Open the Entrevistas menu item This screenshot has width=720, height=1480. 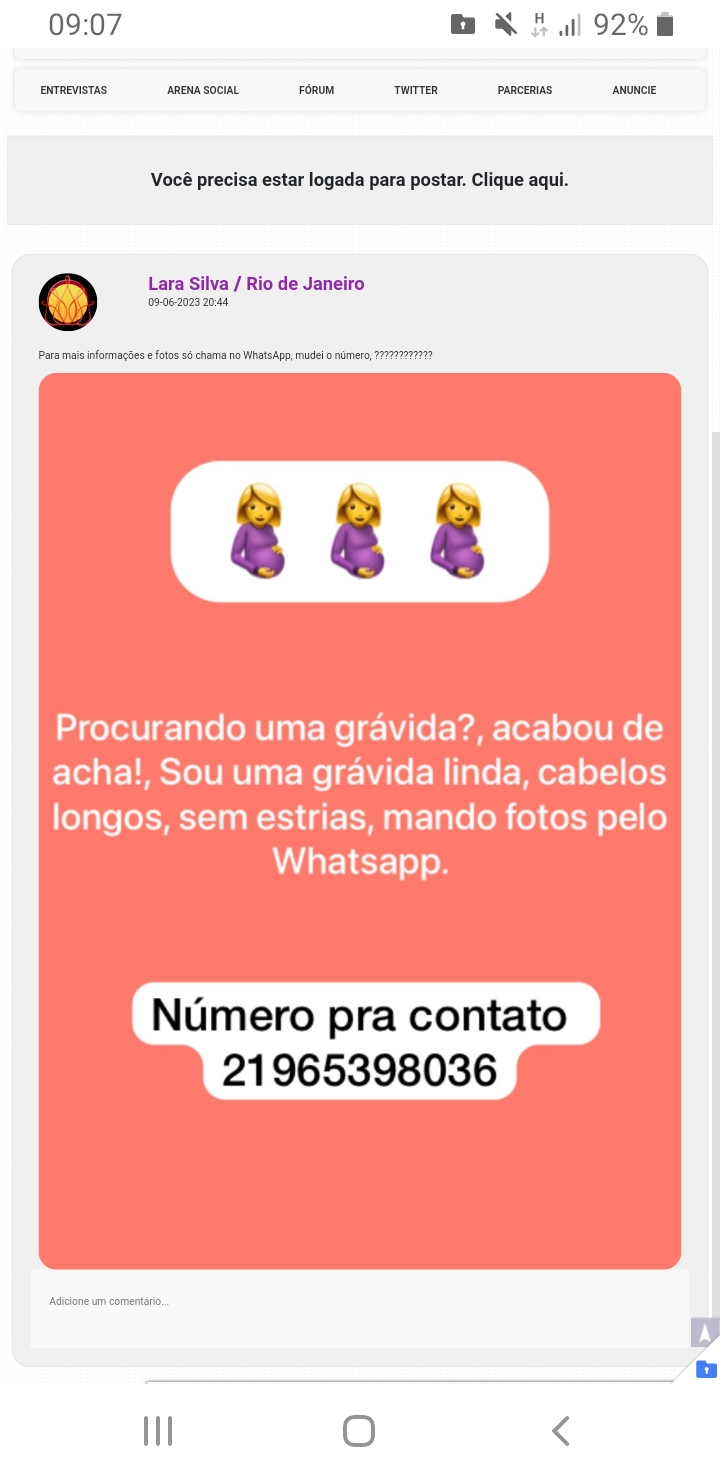(74, 90)
